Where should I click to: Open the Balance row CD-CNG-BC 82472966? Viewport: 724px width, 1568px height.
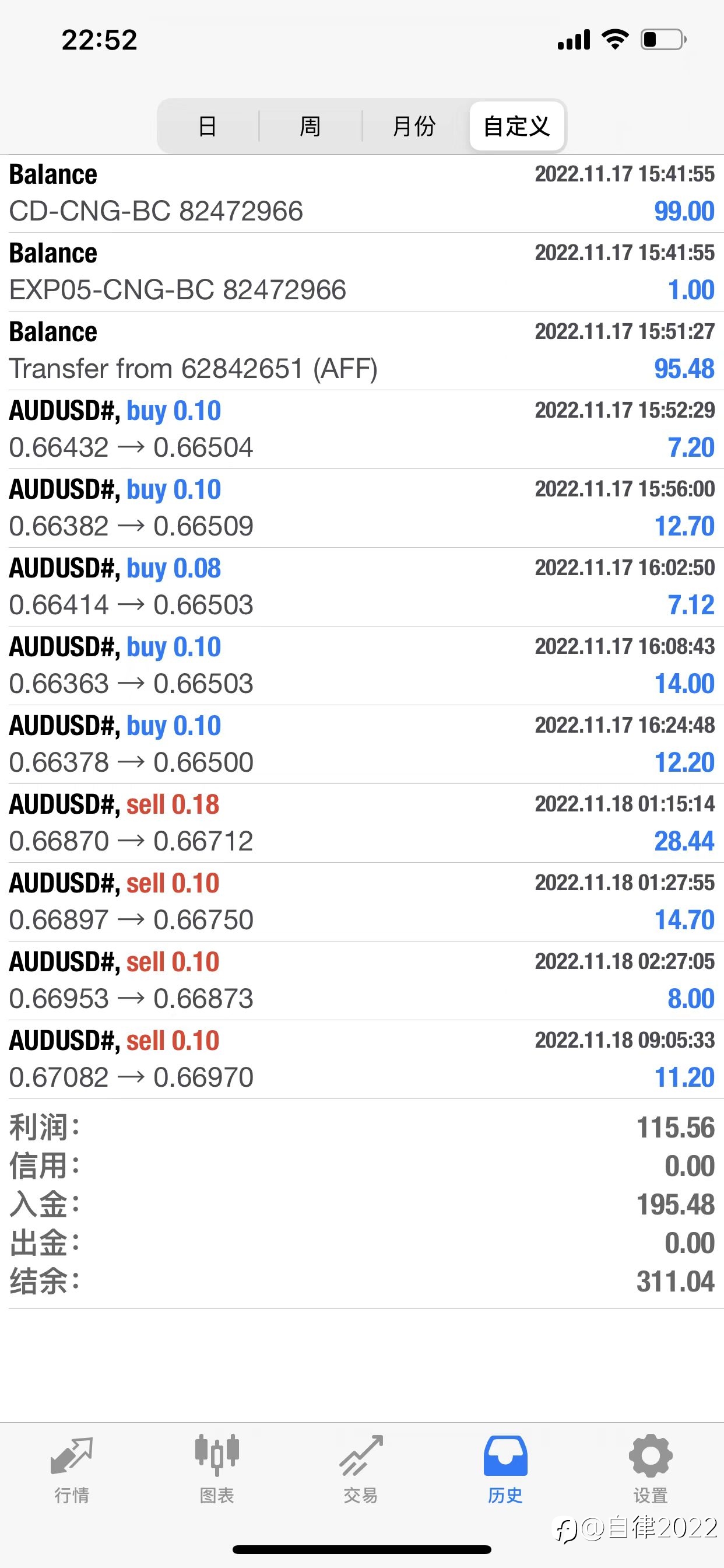click(362, 193)
